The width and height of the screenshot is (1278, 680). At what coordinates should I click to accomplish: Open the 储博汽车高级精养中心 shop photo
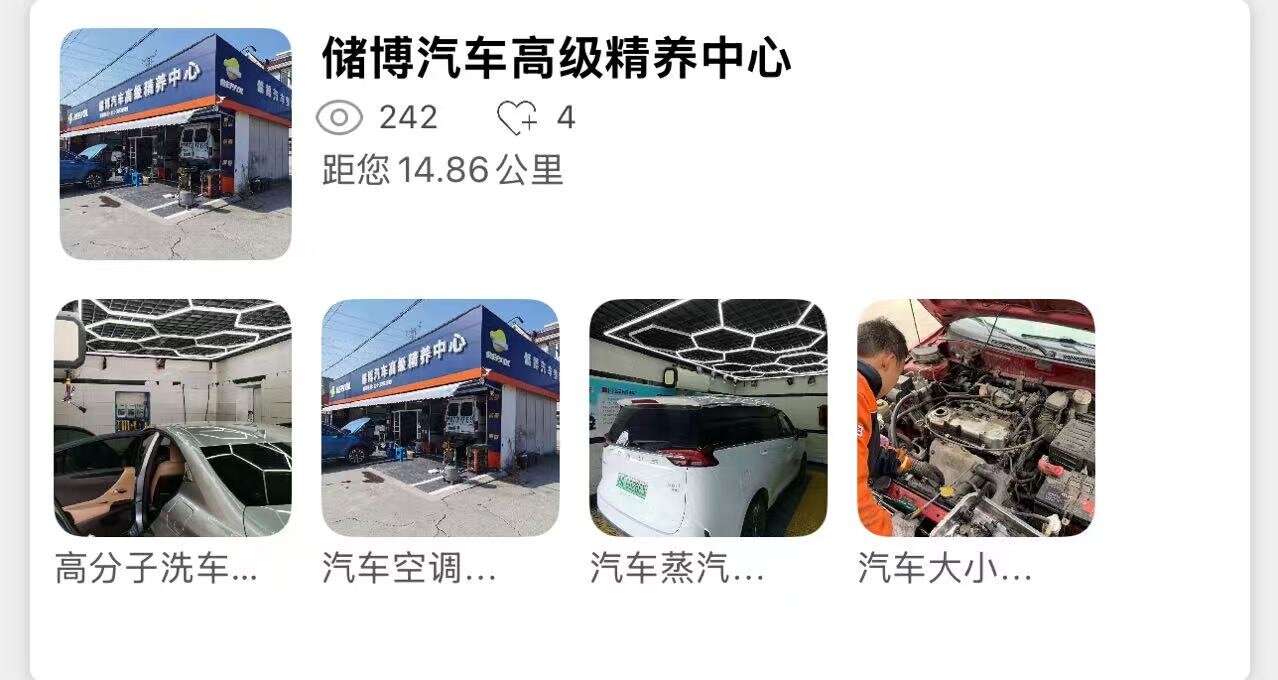click(175, 144)
